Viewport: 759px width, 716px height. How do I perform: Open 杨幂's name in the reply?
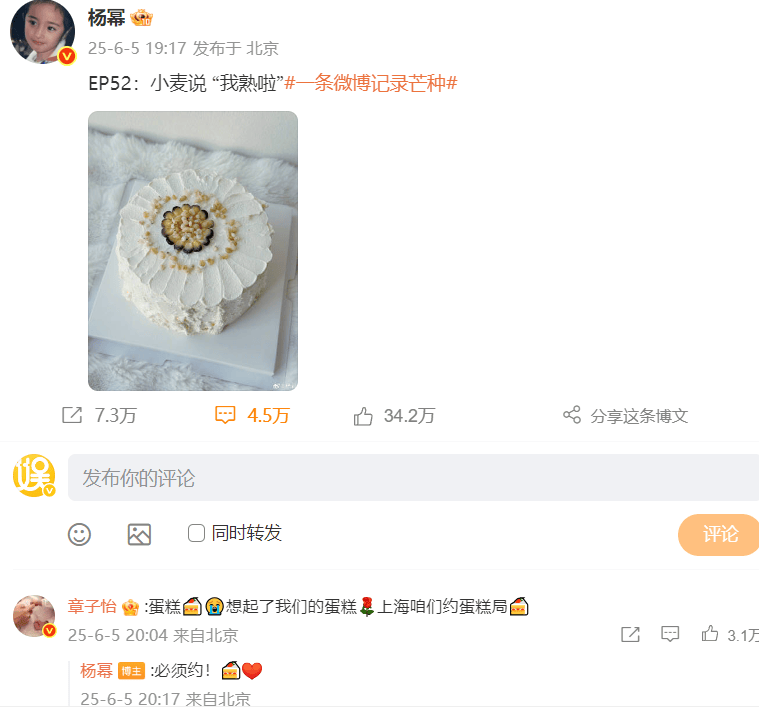[x=96, y=671]
